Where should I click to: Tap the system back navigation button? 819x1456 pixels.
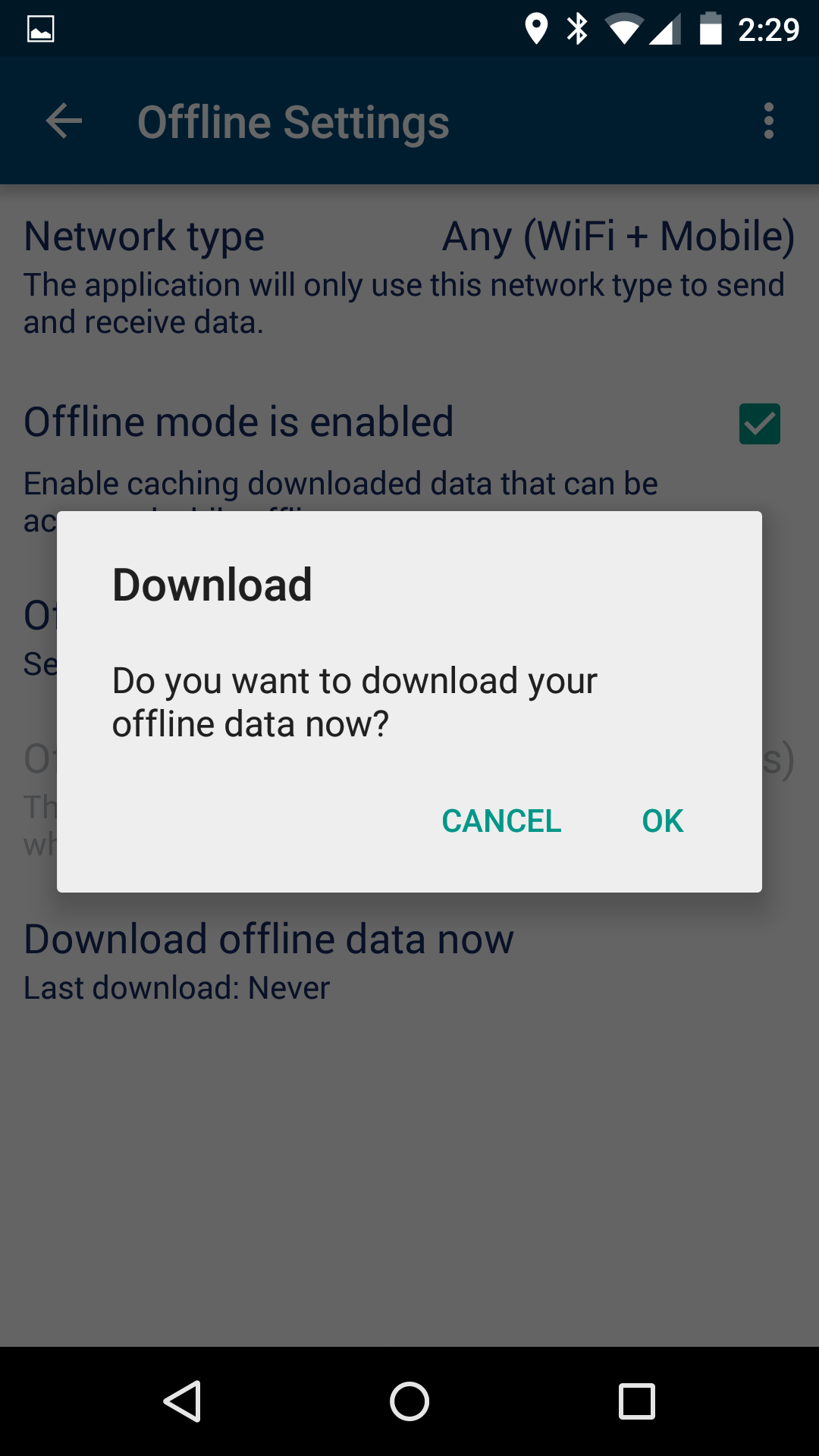point(182,1401)
